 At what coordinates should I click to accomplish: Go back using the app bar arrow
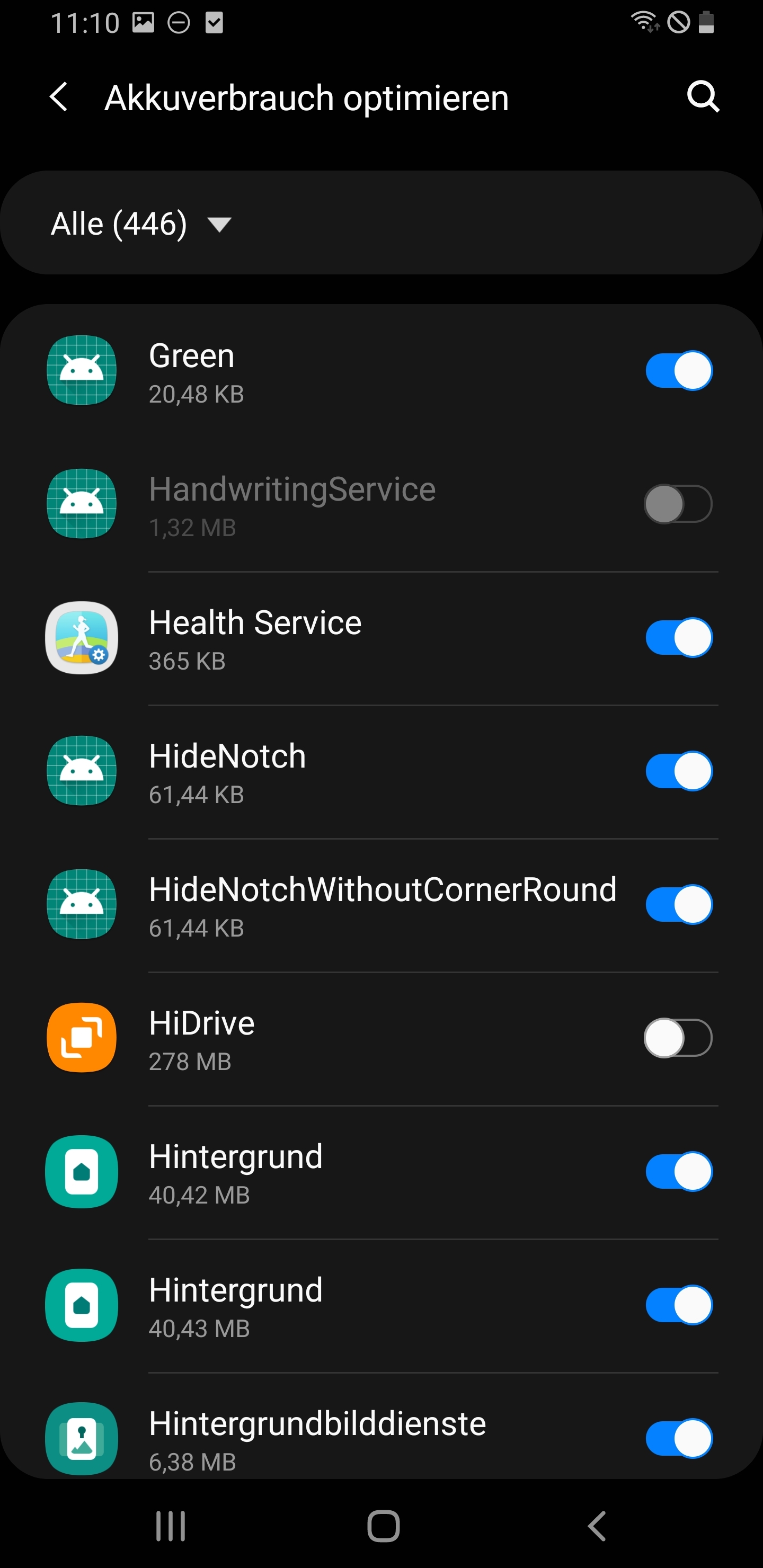coord(59,97)
